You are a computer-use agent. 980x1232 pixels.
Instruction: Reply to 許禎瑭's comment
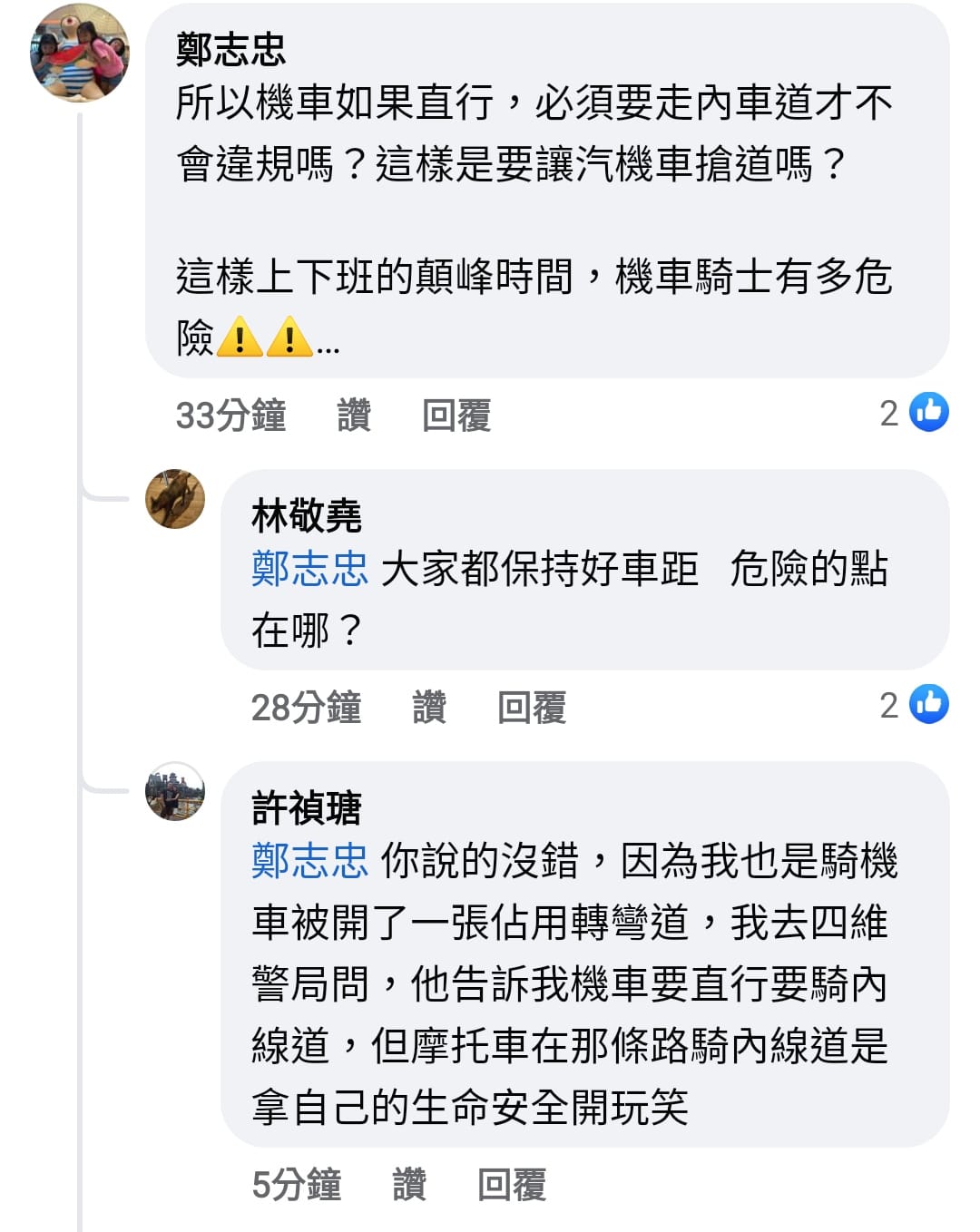(511, 1184)
